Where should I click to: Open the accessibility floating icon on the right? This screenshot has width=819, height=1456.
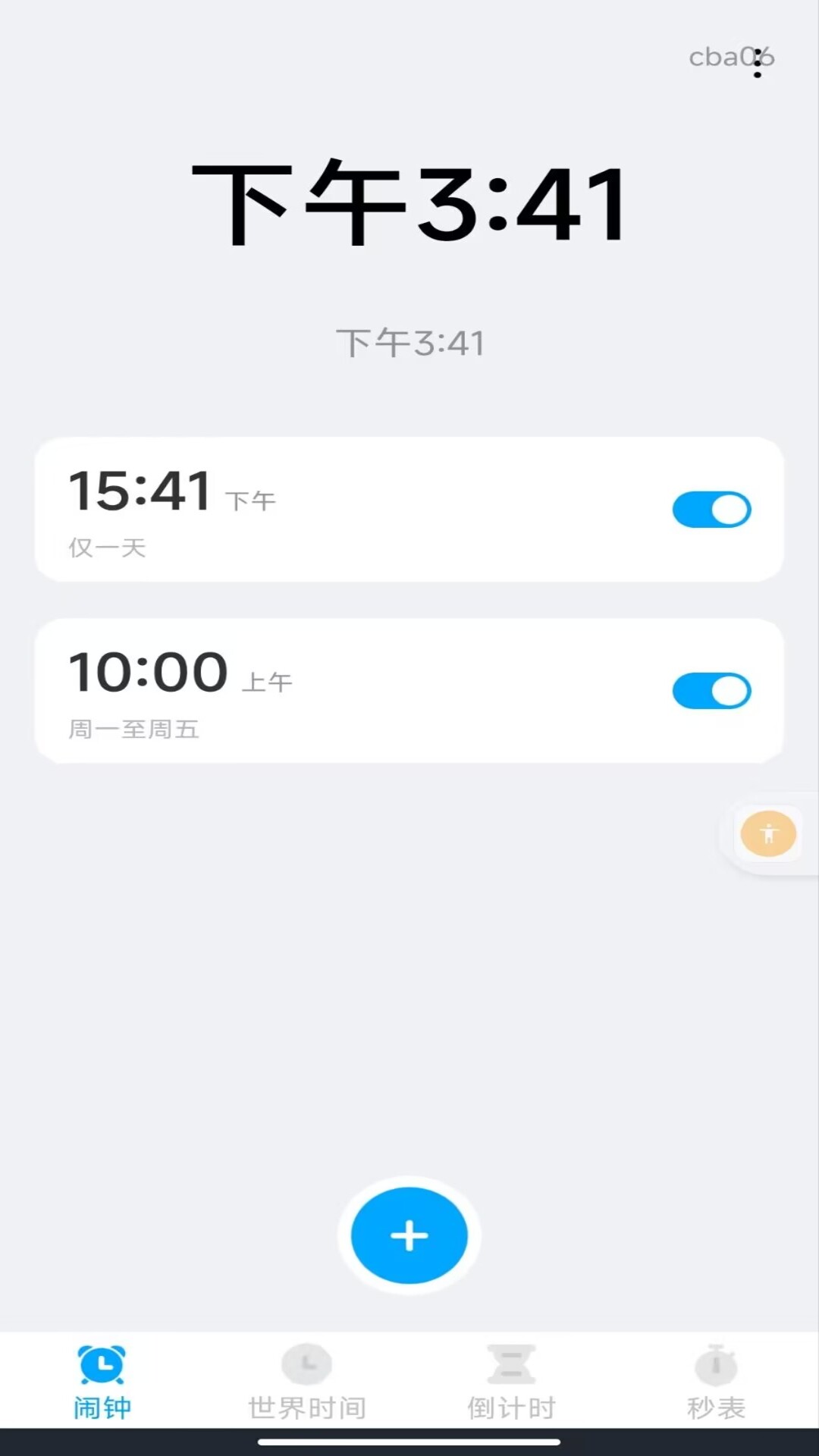(767, 834)
